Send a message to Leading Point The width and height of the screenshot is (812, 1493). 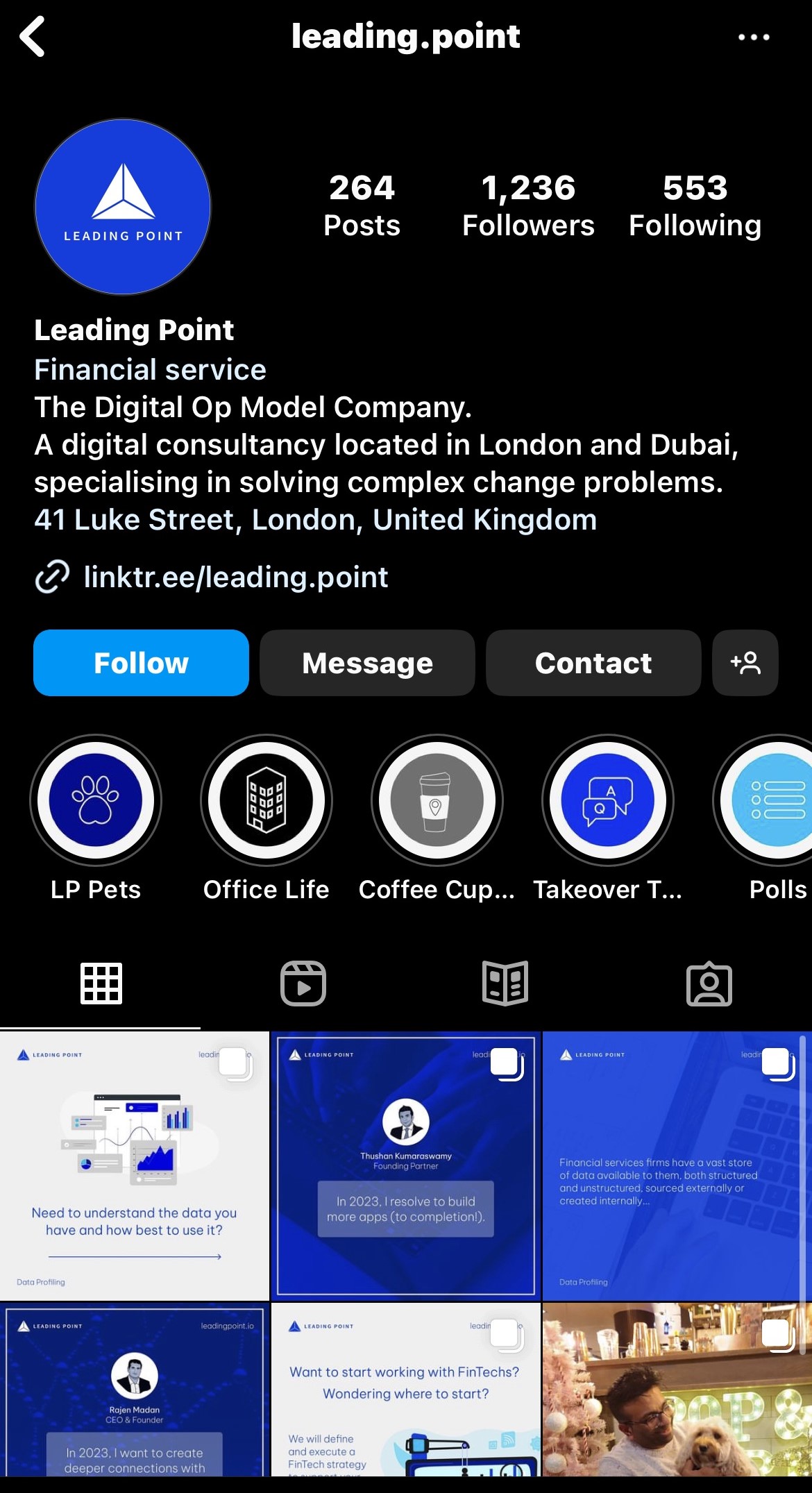(367, 663)
